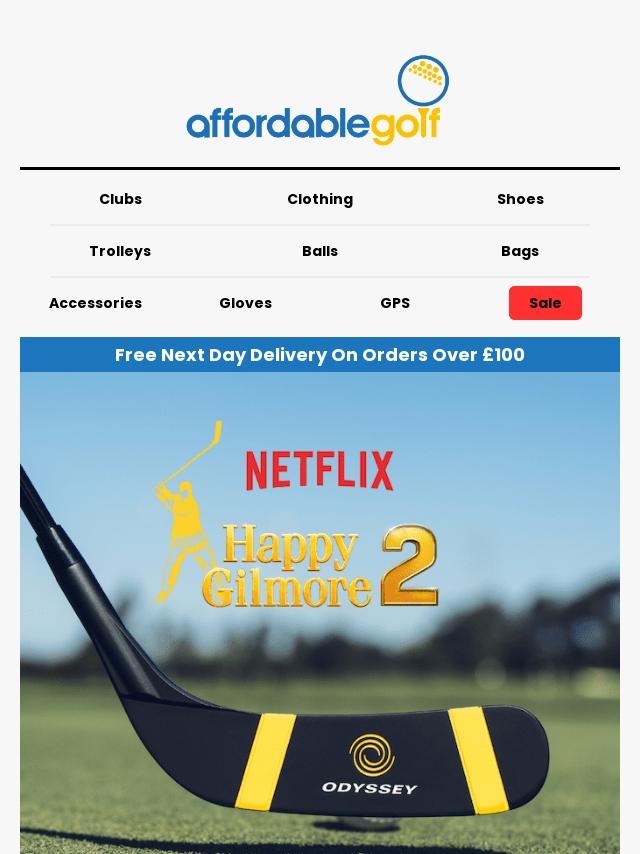This screenshot has width=640, height=854.
Task: Open the Clubs category
Action: (120, 199)
